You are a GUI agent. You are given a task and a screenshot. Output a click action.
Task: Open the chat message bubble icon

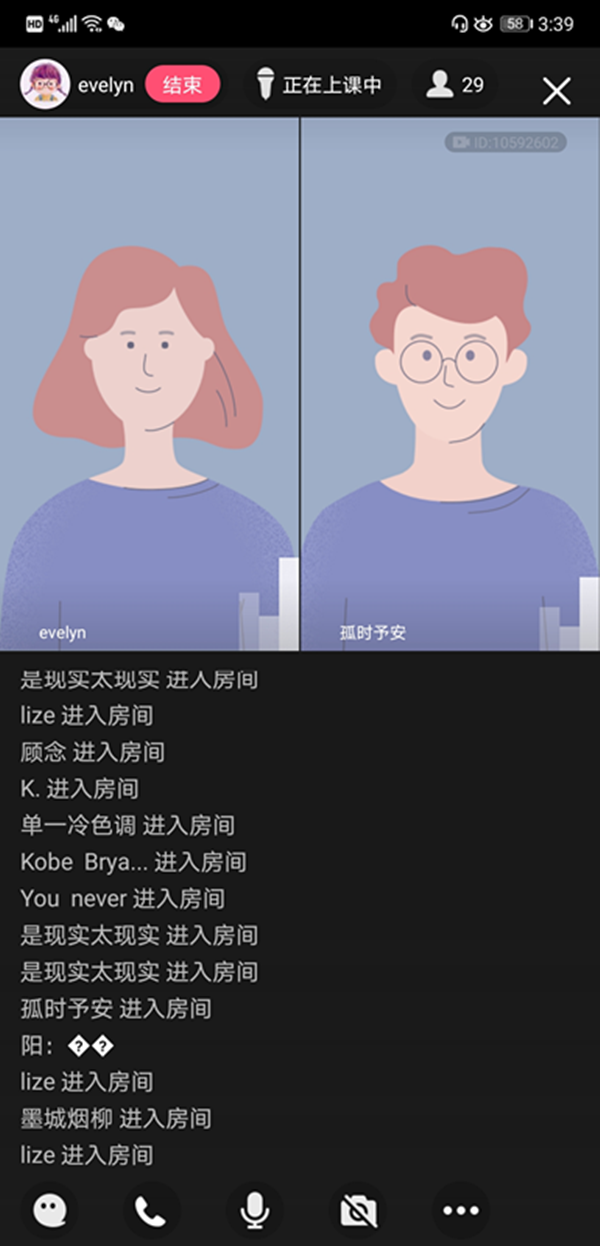[x=49, y=1211]
